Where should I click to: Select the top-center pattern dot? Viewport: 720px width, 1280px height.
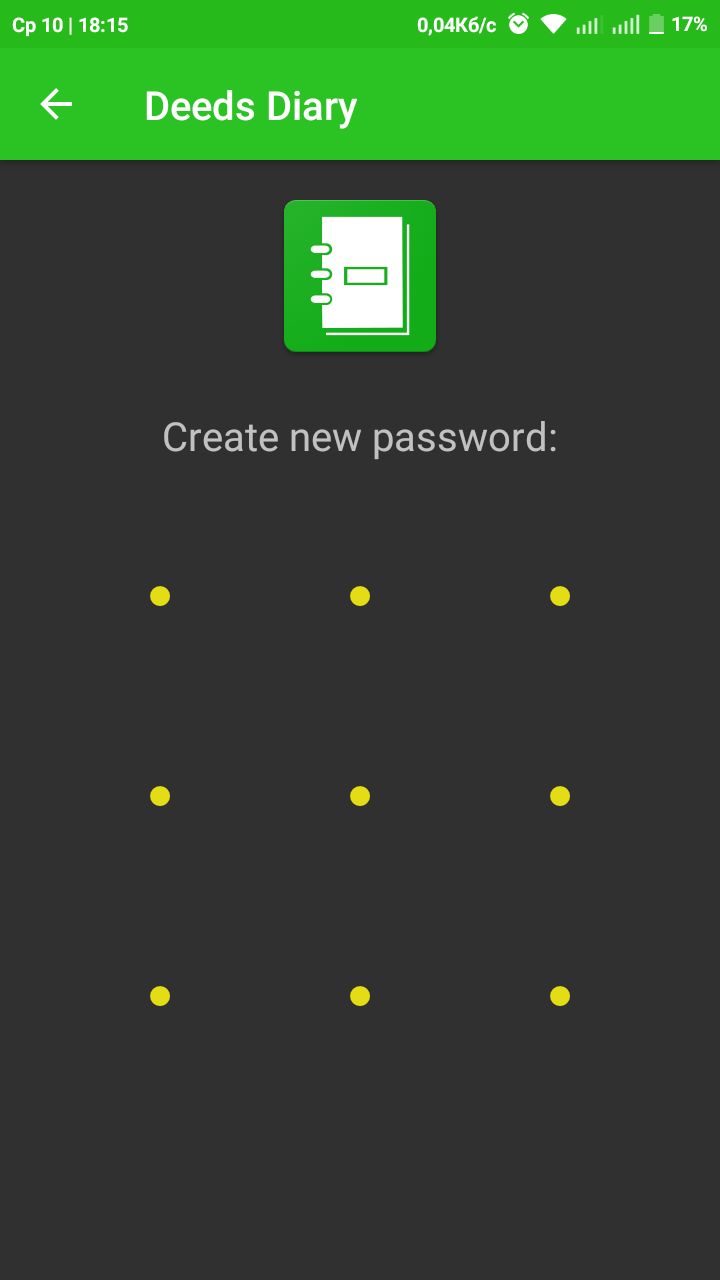pos(360,596)
